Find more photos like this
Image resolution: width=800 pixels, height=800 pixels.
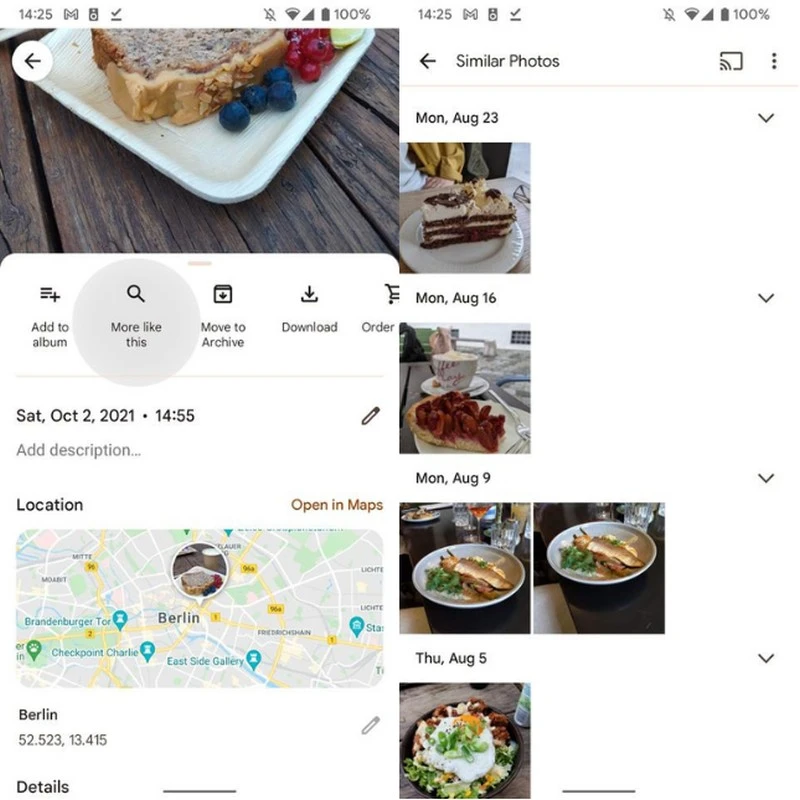click(136, 312)
